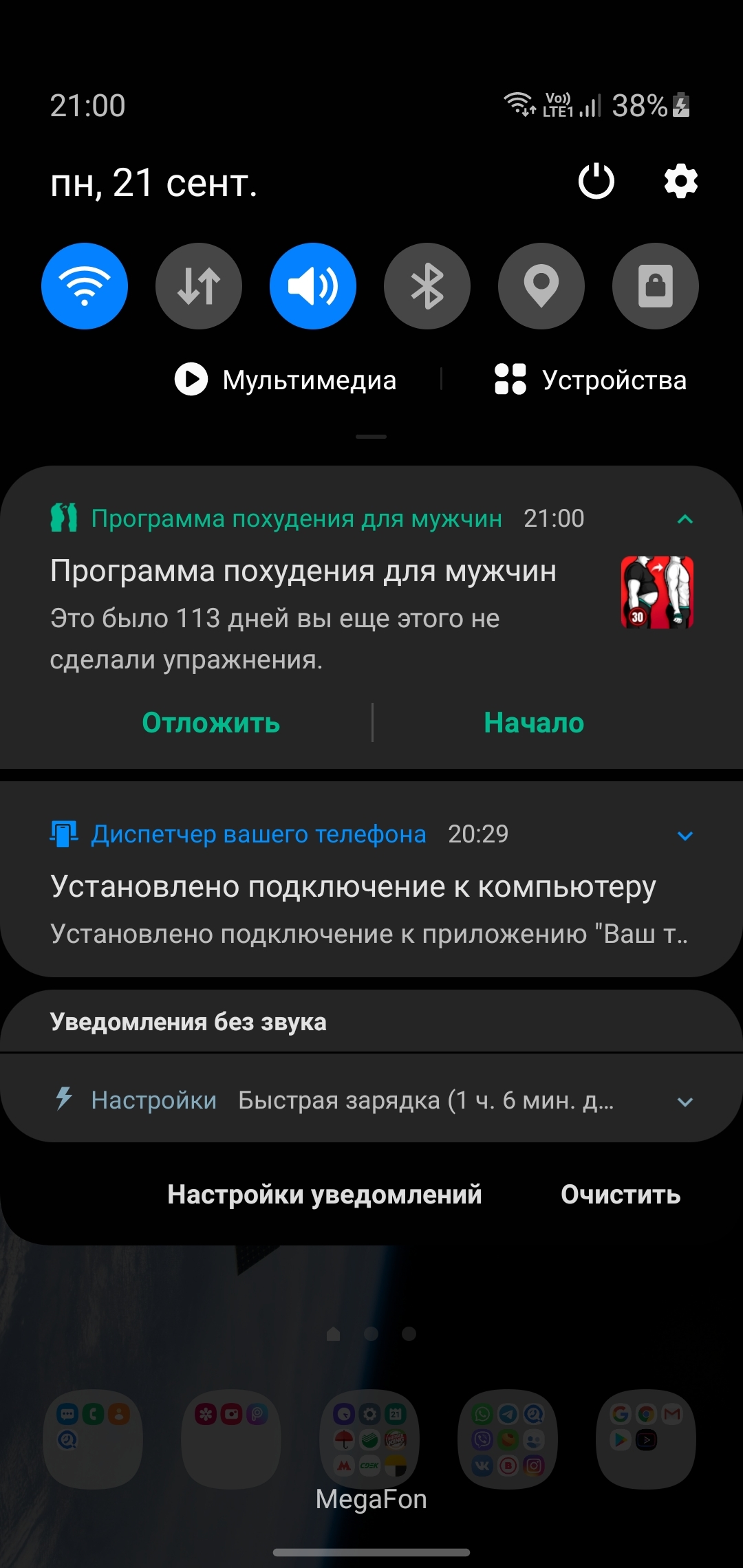Expand the Диспетчер вашего телефона notification

coord(685,836)
